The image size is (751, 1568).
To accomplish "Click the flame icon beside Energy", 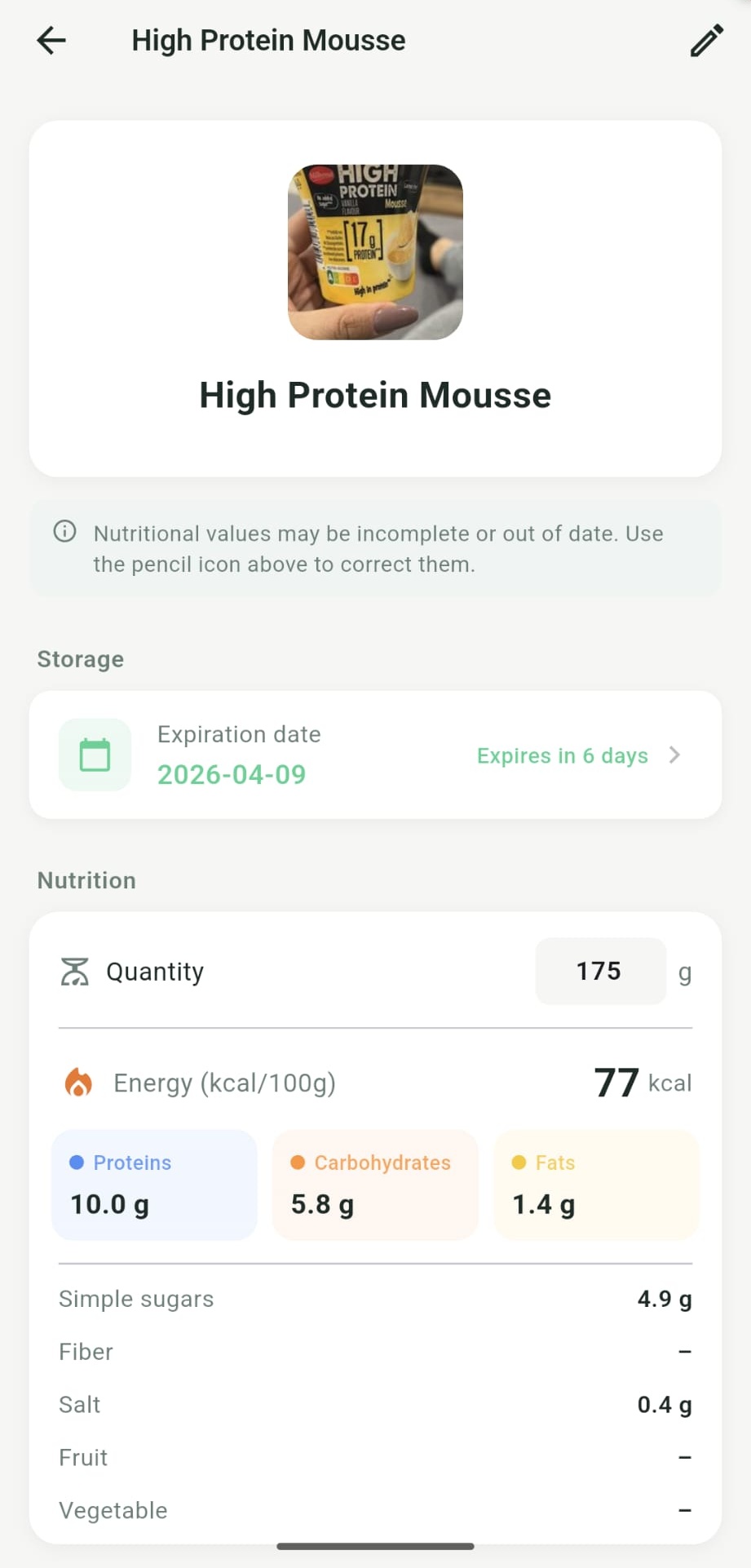I will pos(77,1083).
